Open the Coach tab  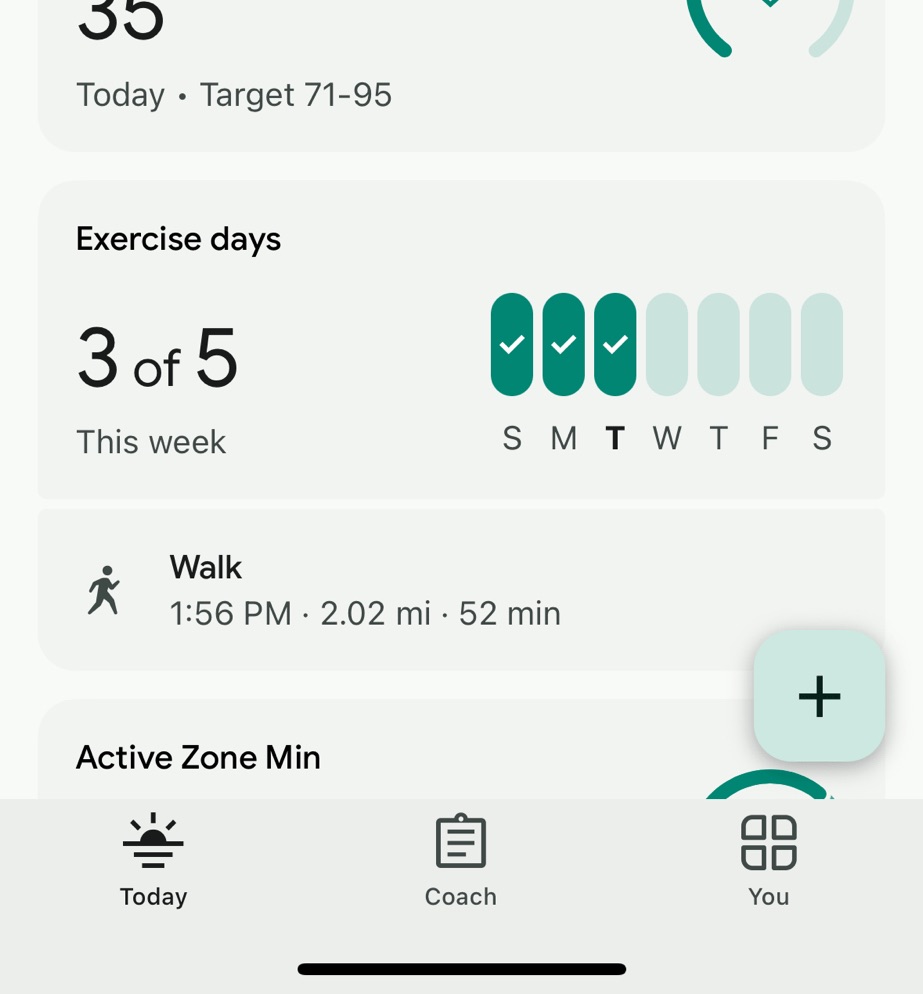click(460, 860)
